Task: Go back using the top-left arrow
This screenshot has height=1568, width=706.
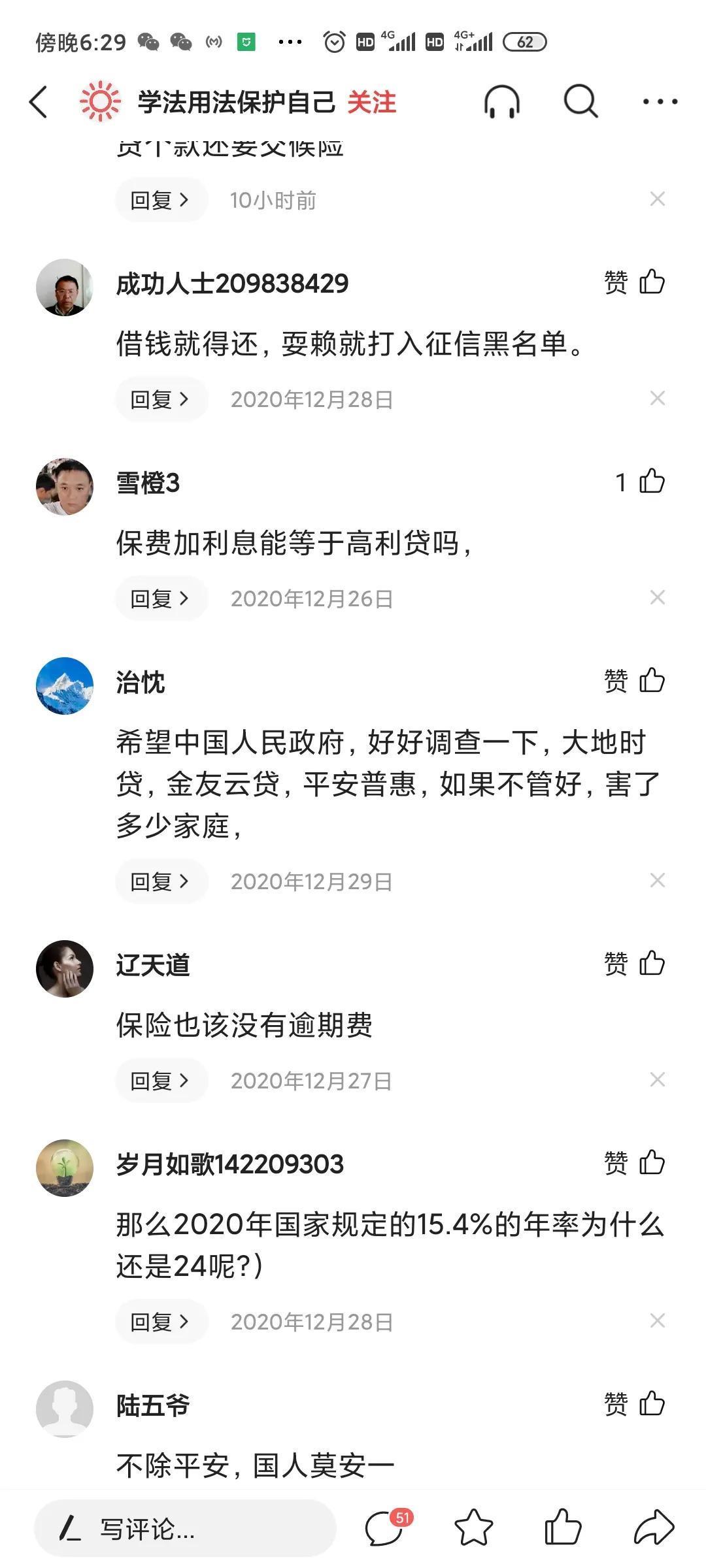Action: (x=39, y=103)
